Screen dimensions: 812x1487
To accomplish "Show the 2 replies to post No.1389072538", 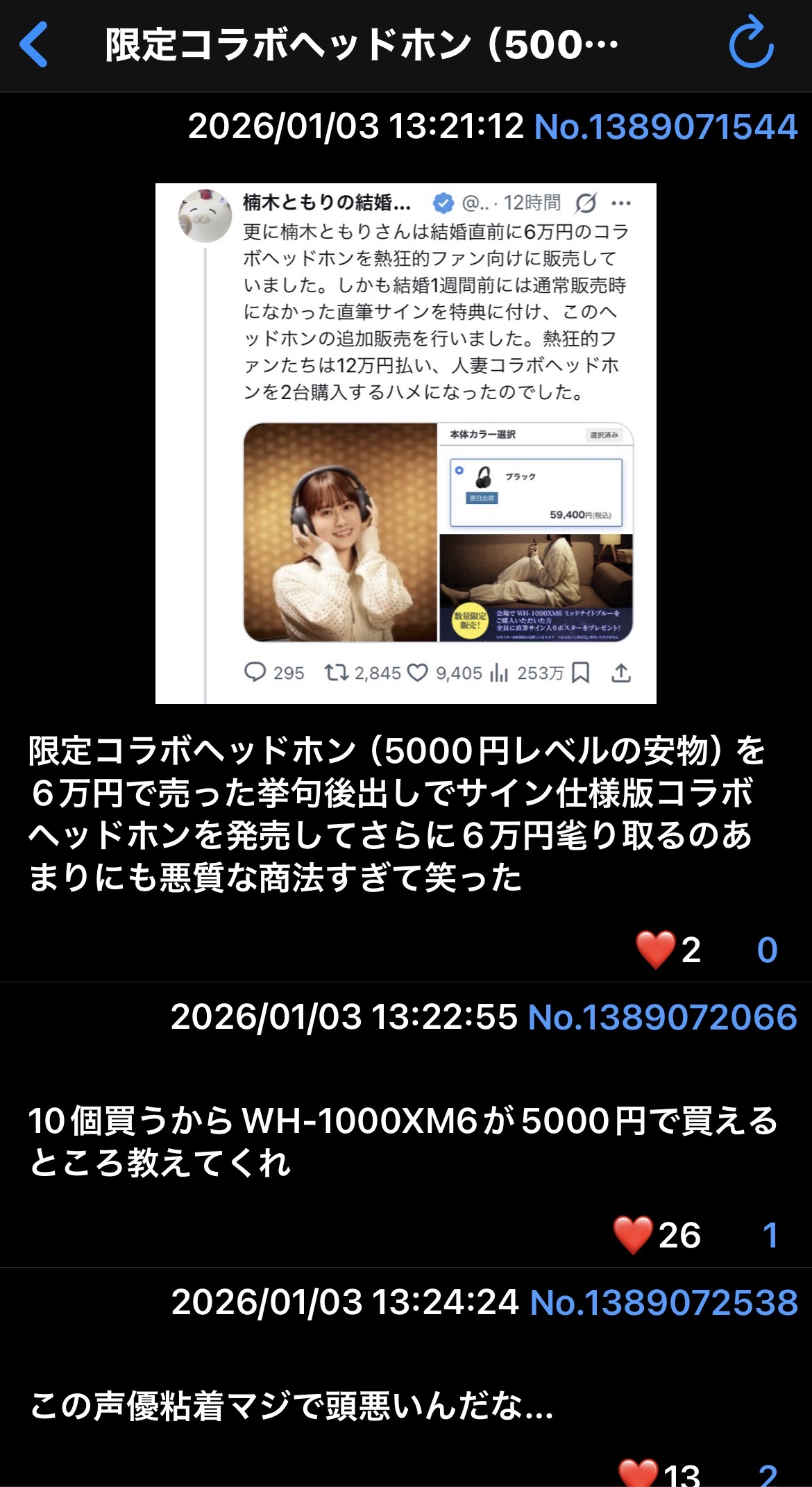I will pyautogui.click(x=768, y=1475).
